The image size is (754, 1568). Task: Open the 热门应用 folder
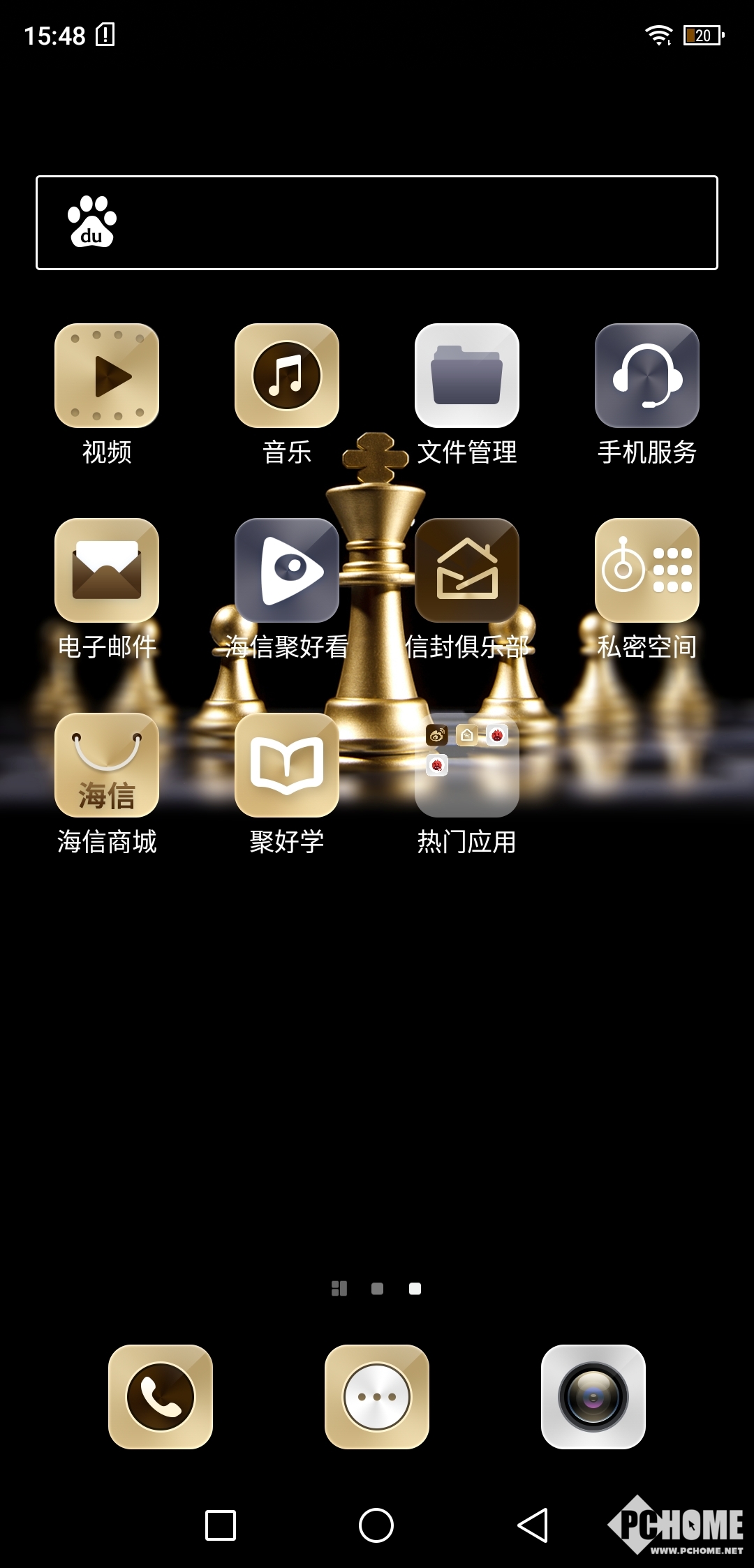pos(467,765)
